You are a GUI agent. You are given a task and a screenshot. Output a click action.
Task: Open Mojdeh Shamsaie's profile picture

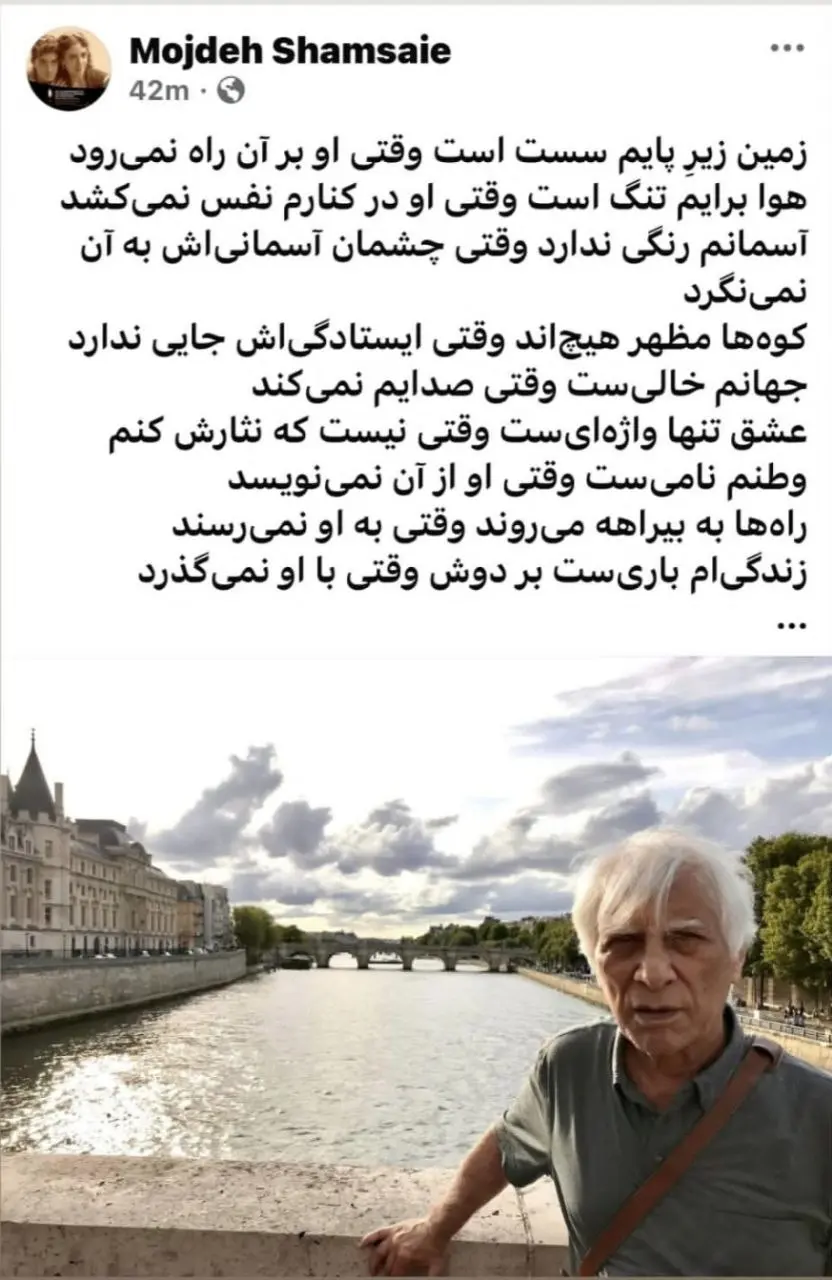[68, 68]
